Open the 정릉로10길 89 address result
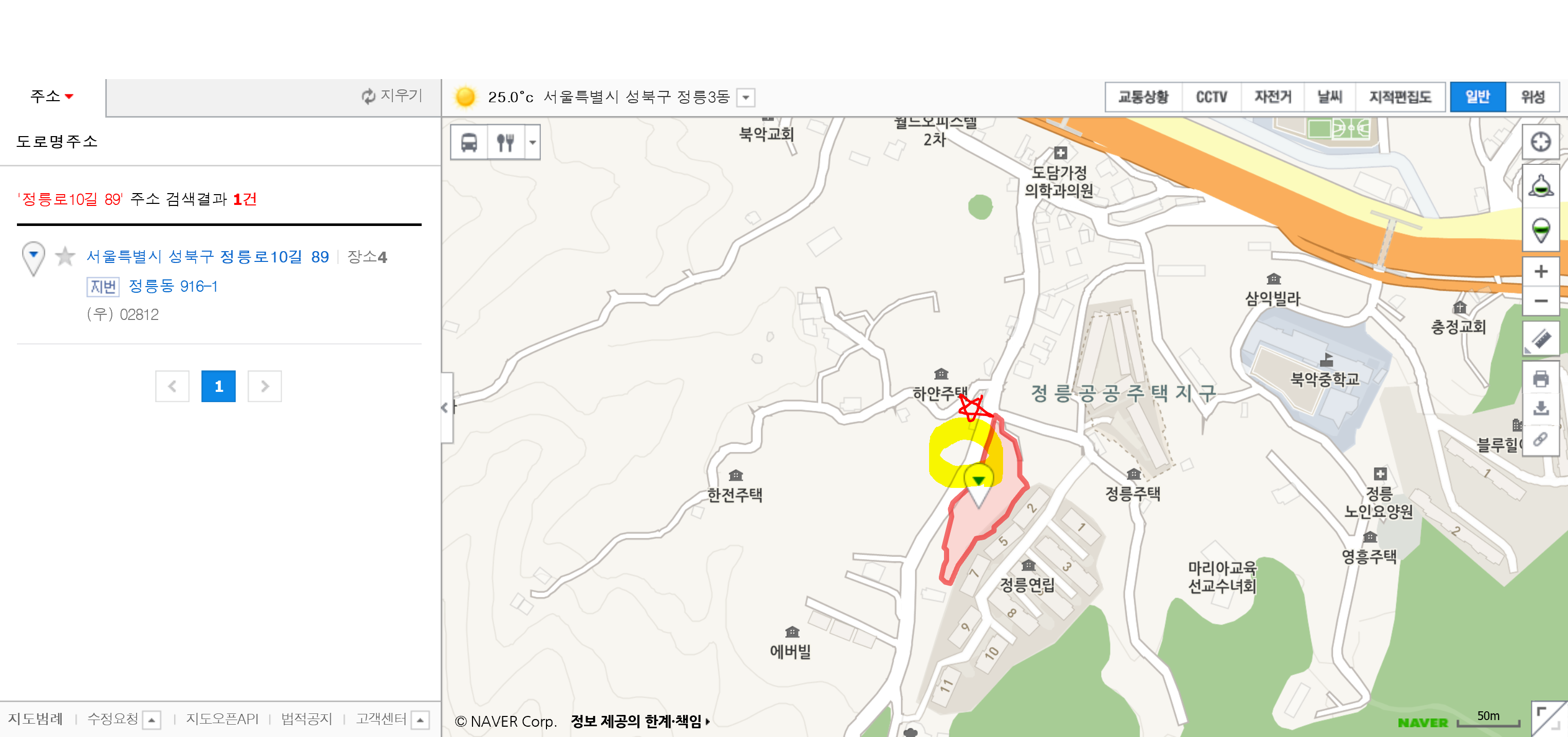Screen dimensions: 1568x737 pos(207,257)
